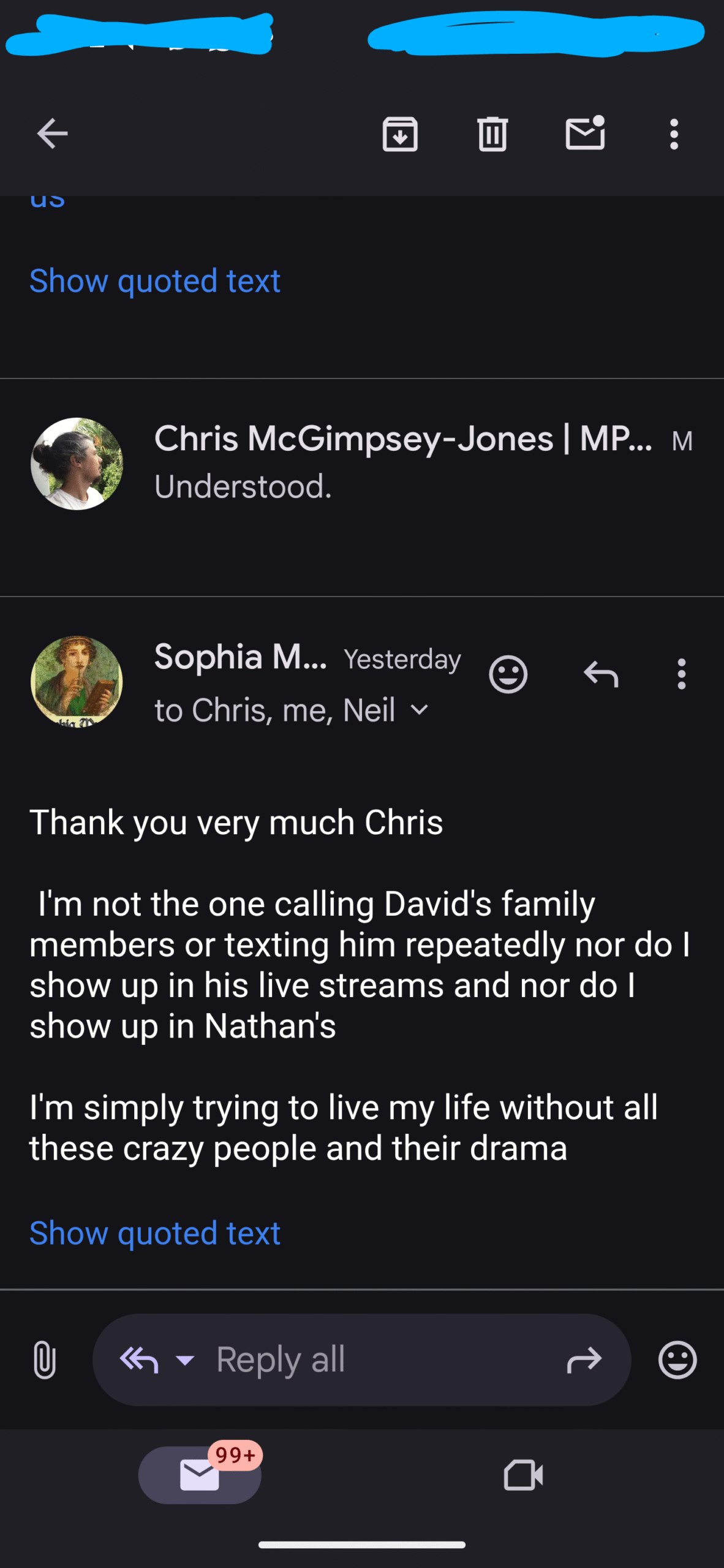Show quoted text above Chris's message

coord(155,281)
